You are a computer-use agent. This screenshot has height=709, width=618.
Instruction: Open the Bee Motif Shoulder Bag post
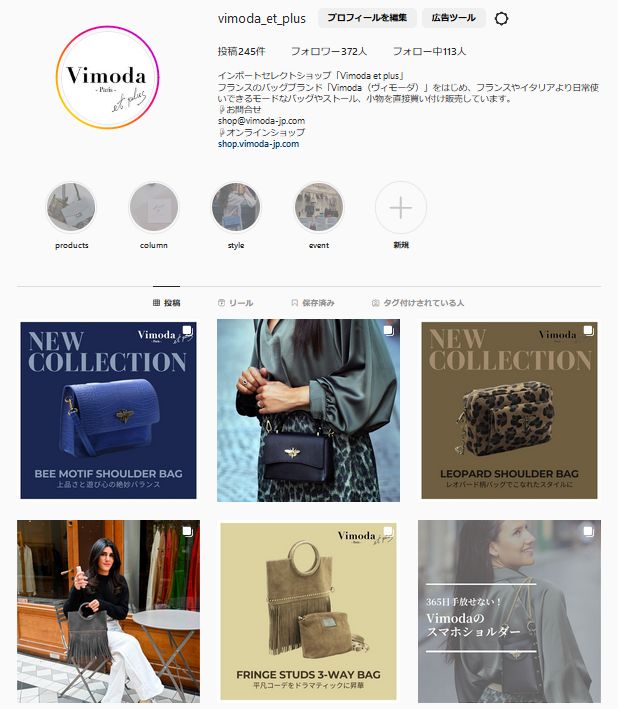point(108,410)
